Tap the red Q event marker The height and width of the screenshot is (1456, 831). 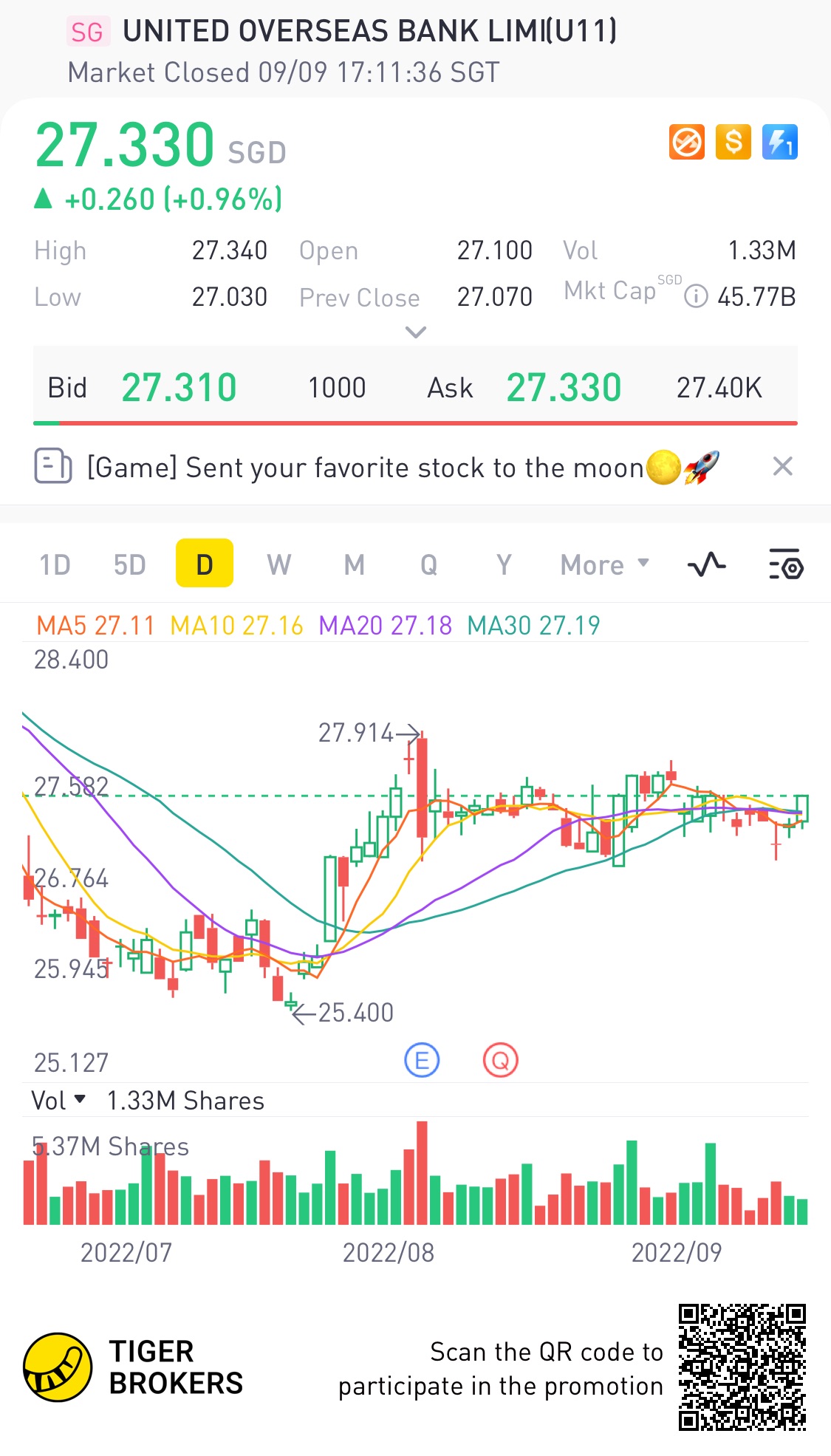pyautogui.click(x=500, y=1061)
